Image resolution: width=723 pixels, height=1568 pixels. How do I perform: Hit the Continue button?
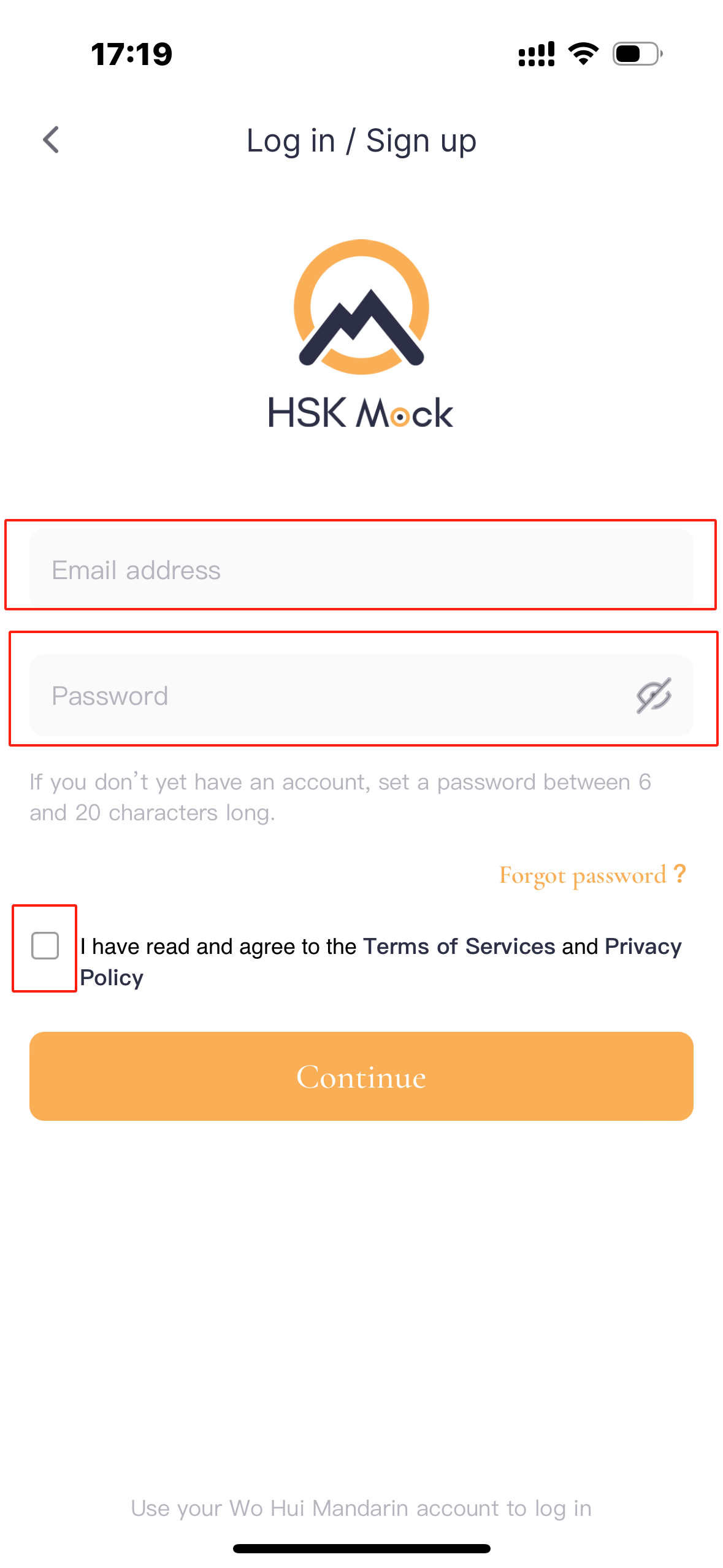coord(361,1076)
